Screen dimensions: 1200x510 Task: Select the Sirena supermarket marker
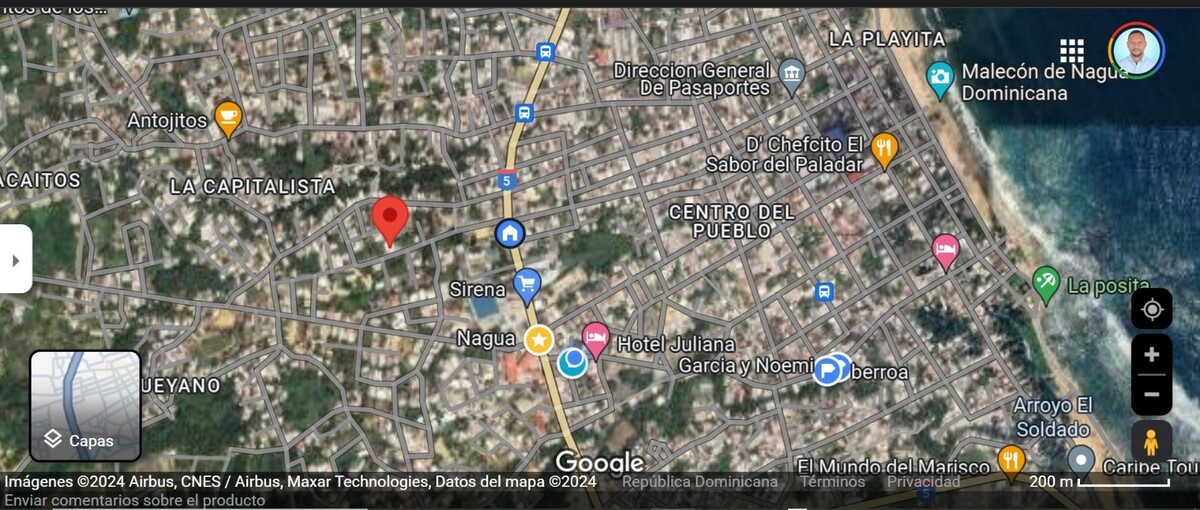point(526,286)
